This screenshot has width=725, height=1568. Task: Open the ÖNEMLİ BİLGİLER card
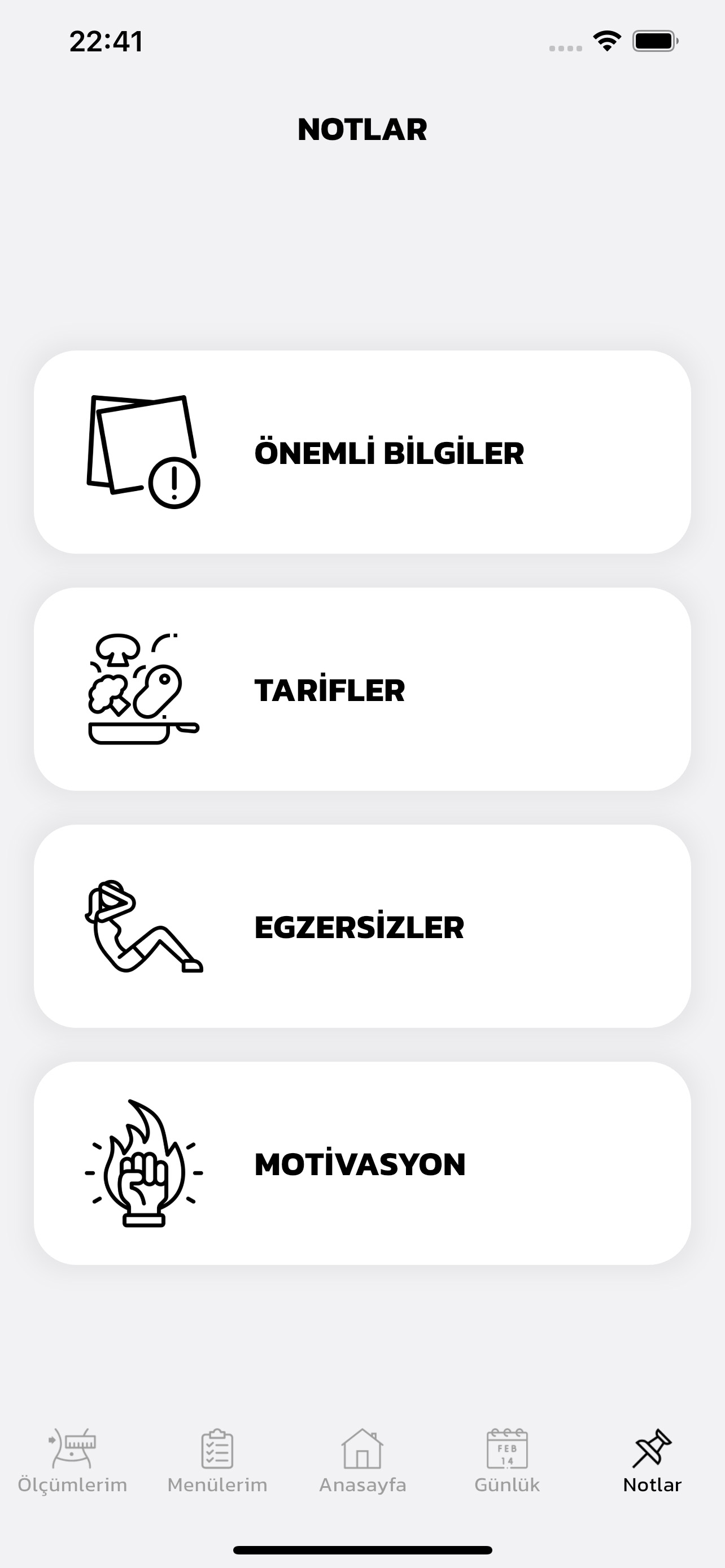click(x=362, y=452)
